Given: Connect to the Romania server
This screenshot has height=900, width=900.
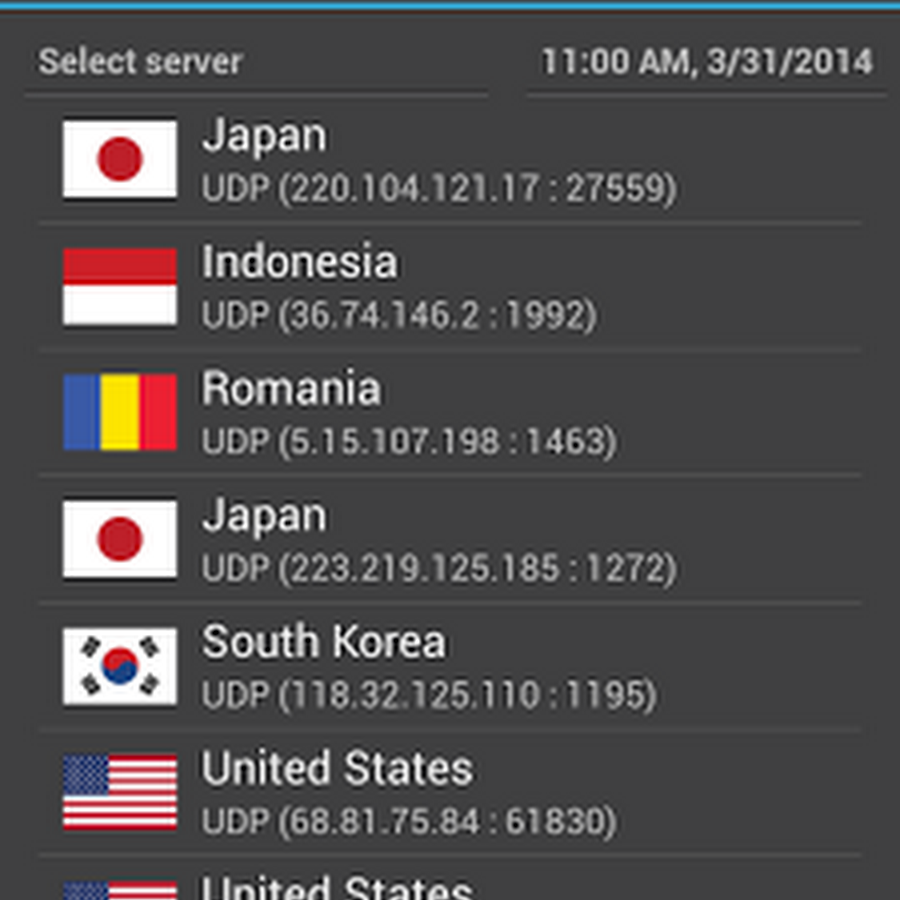Looking at the screenshot, I should click(440, 413).
